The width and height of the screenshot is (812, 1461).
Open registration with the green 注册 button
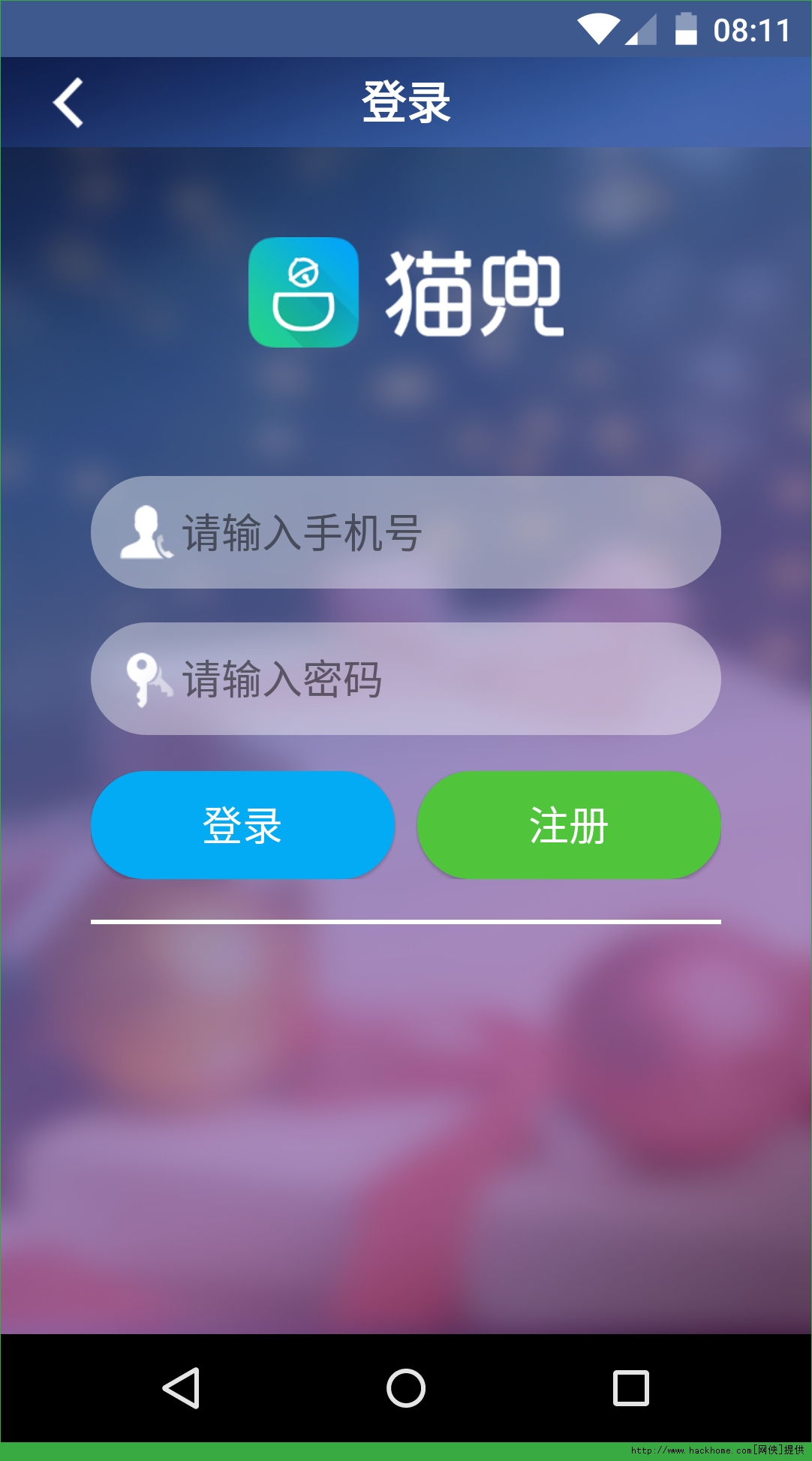pos(569,825)
